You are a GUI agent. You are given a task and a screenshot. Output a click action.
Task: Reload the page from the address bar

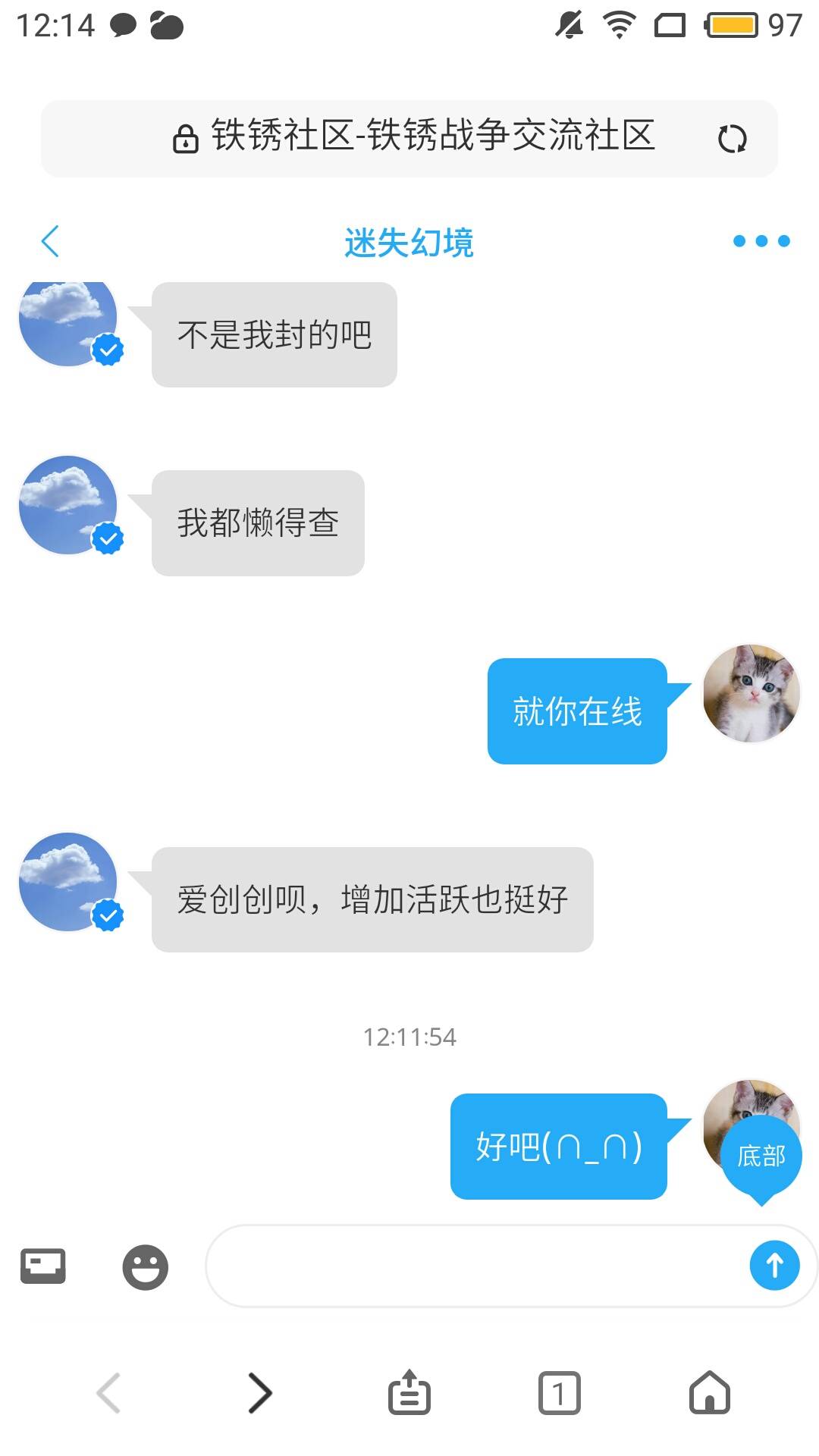(x=732, y=139)
